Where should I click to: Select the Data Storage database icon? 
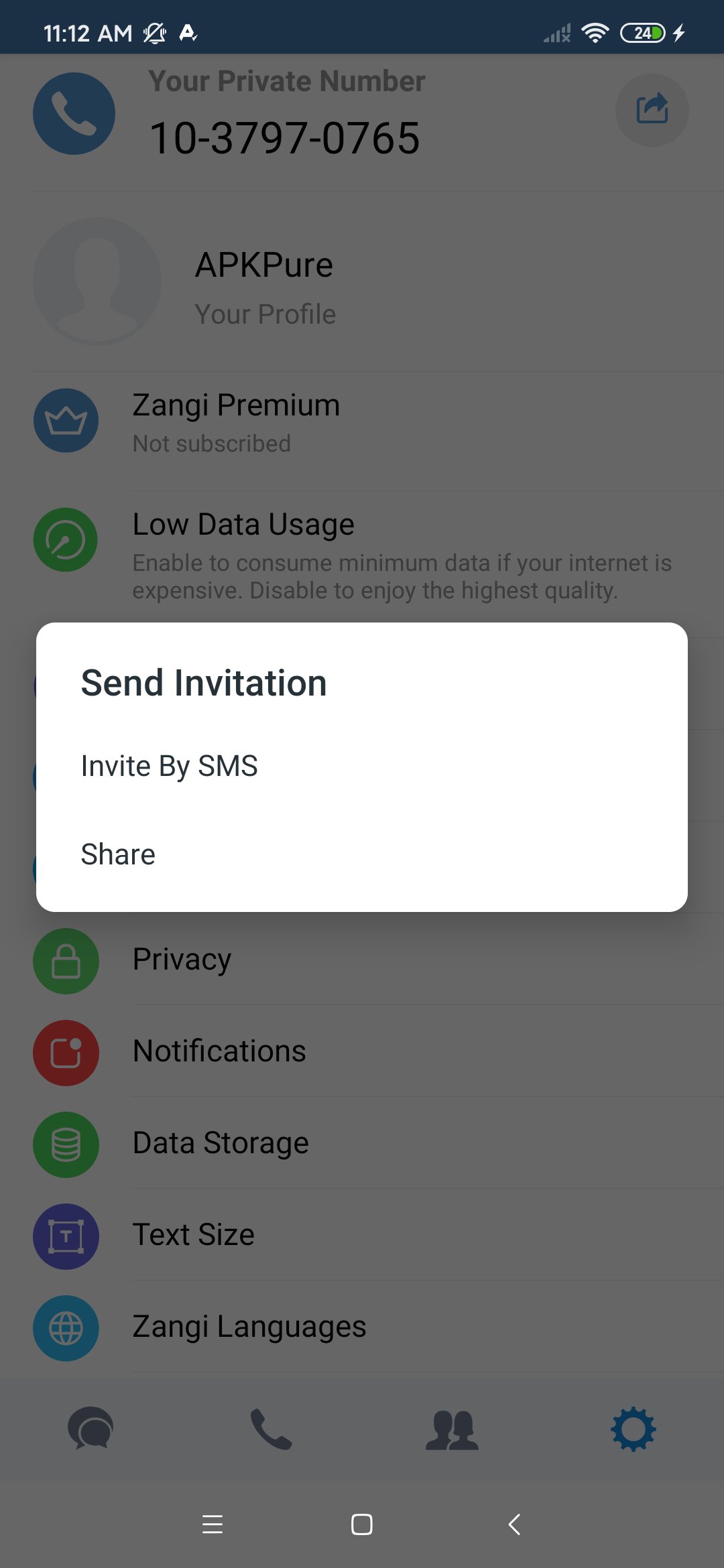(x=65, y=1145)
